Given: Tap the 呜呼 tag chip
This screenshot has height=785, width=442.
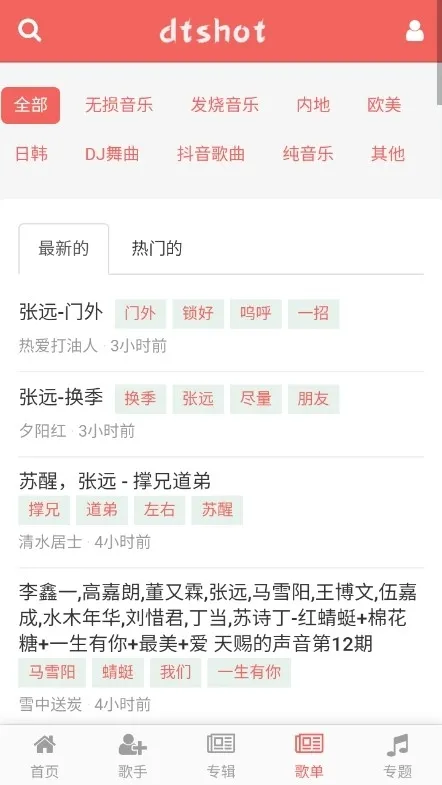Looking at the screenshot, I should [256, 314].
